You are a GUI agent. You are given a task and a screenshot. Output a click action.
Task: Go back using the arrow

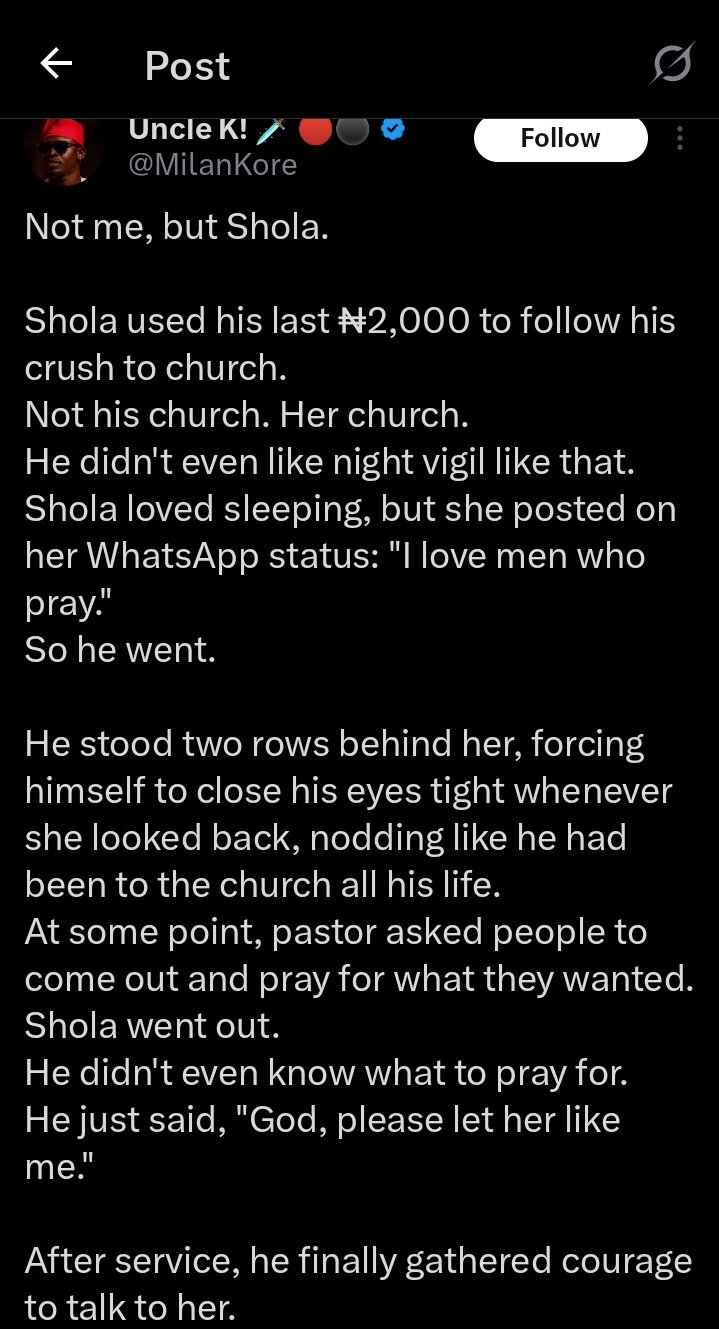[x=56, y=65]
